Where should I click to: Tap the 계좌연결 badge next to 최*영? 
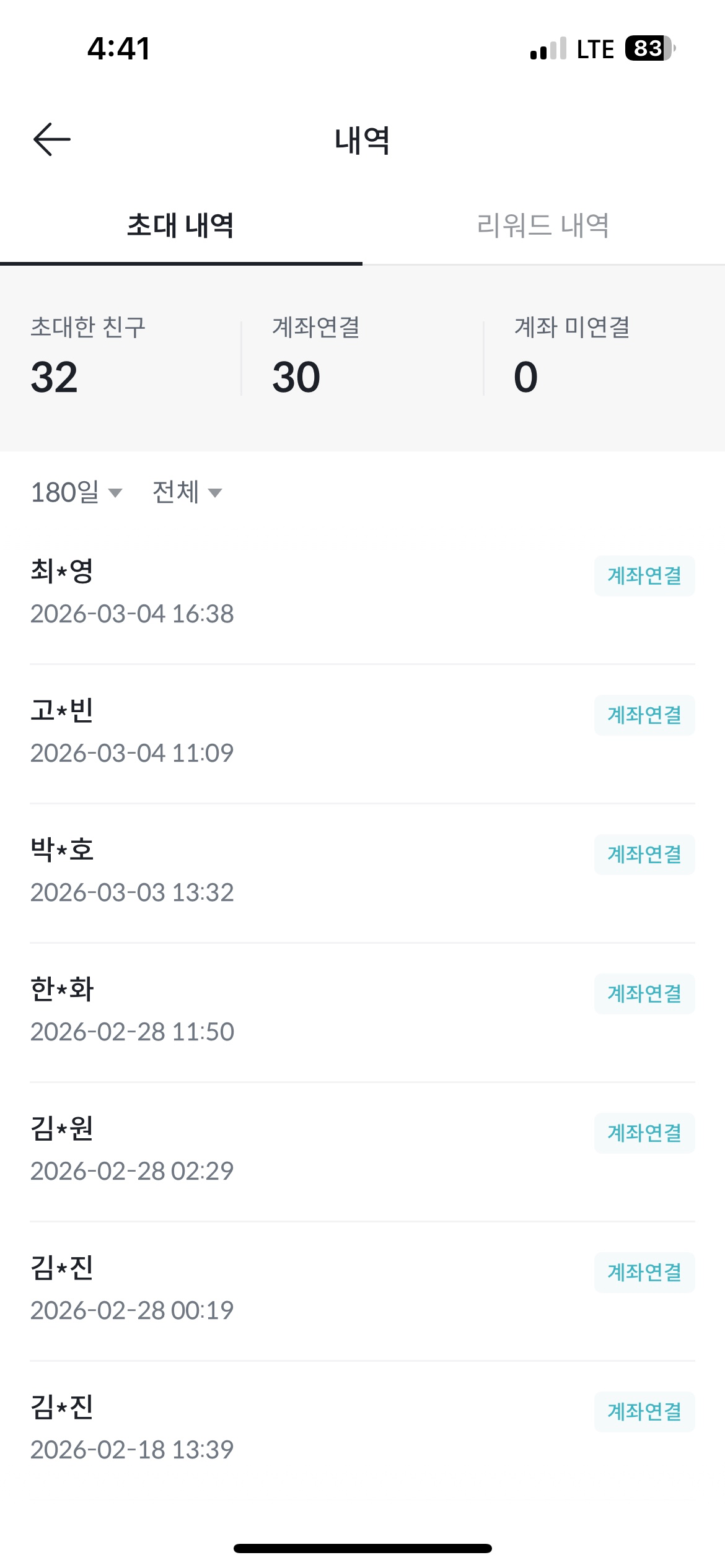(x=644, y=576)
